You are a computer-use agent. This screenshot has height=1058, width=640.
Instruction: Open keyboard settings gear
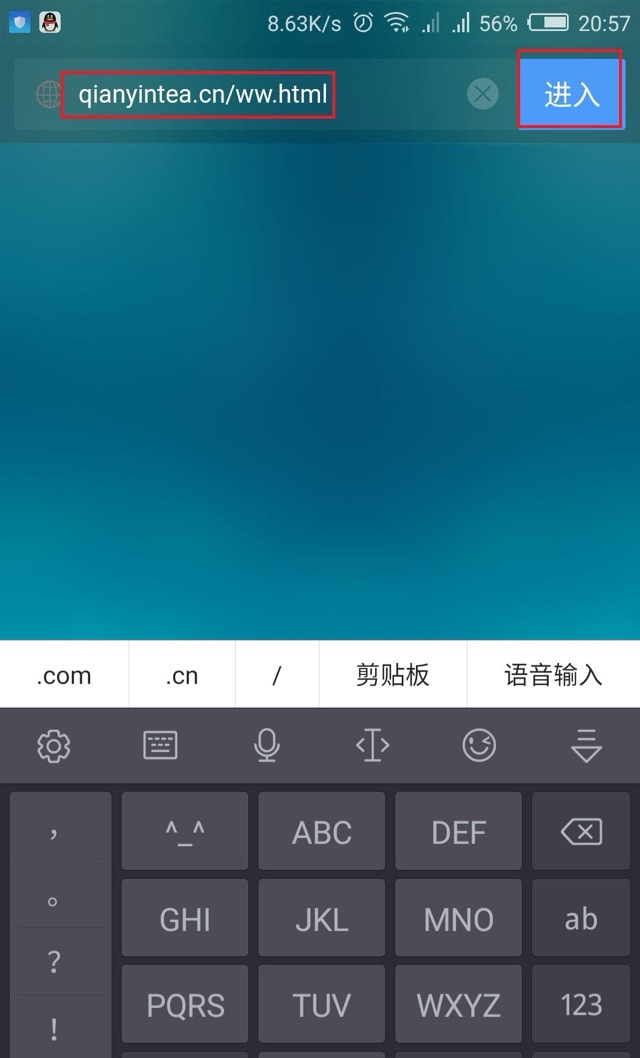[x=53, y=745]
